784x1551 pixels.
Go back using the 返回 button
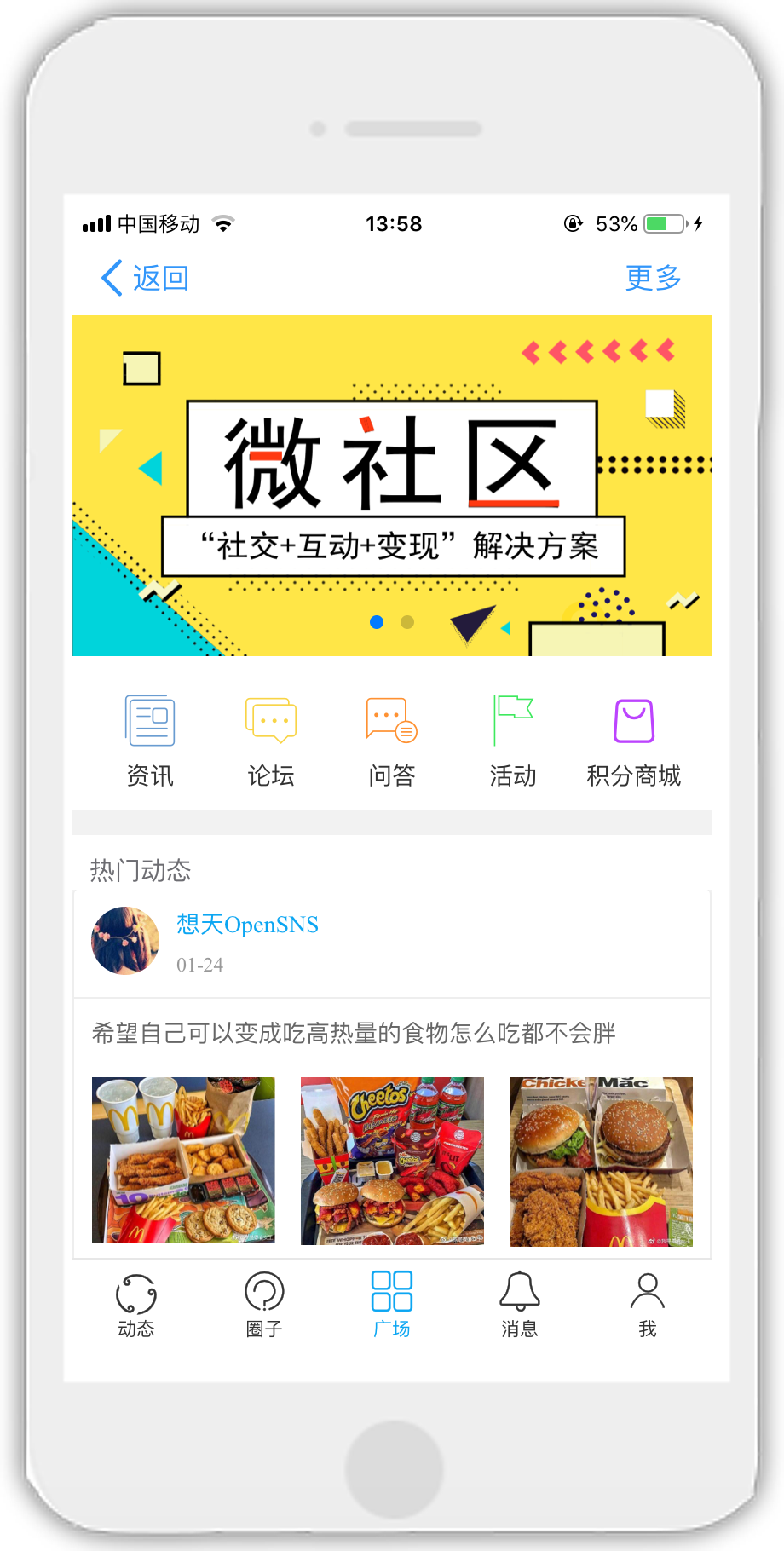point(145,278)
